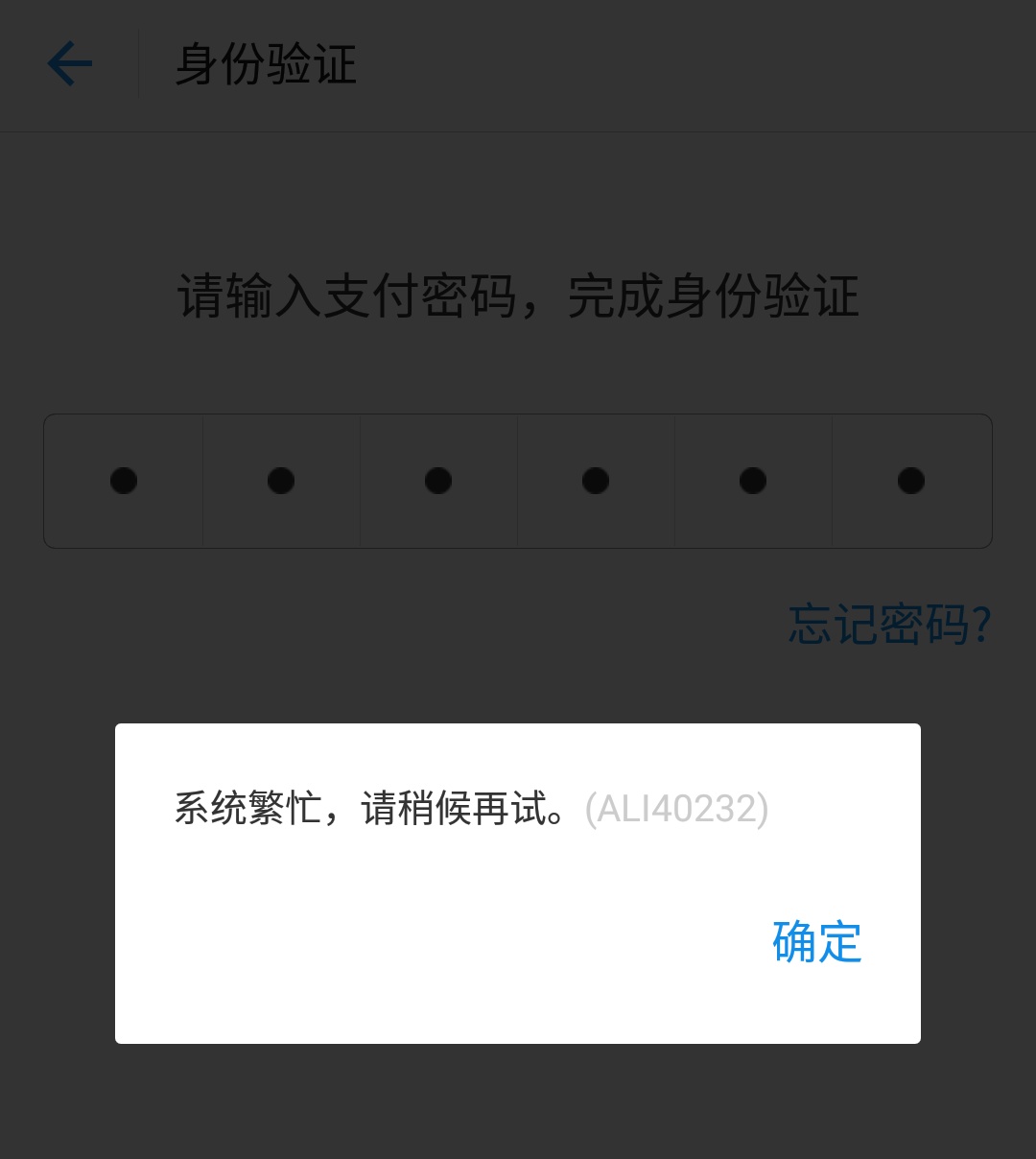Select the first password dot field

123,481
